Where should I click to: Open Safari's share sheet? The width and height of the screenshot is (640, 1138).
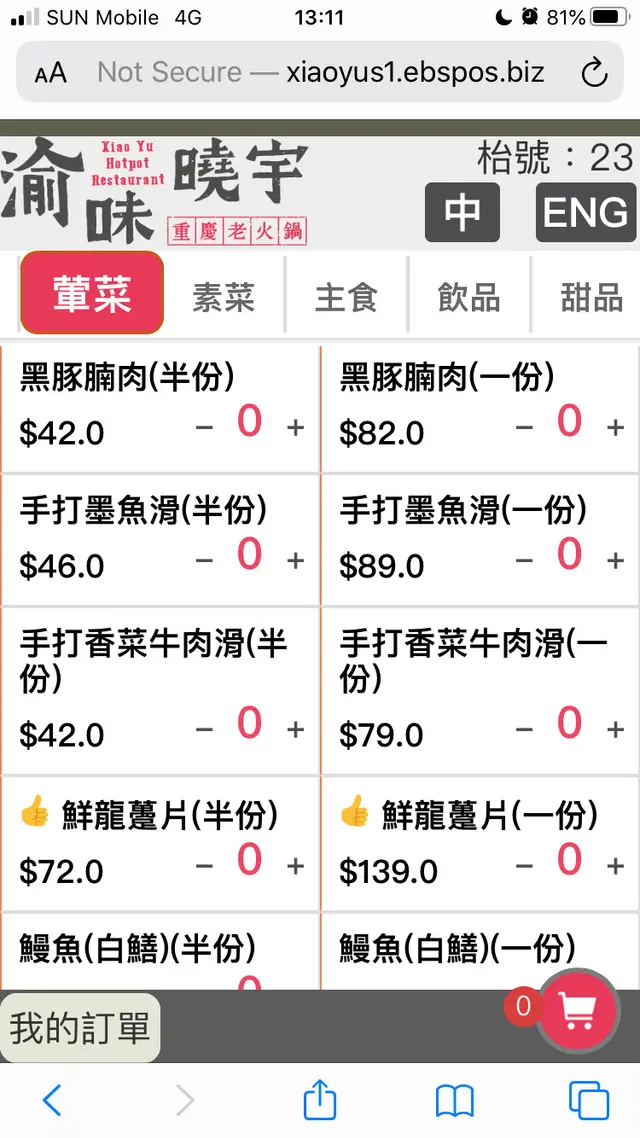click(x=319, y=1101)
